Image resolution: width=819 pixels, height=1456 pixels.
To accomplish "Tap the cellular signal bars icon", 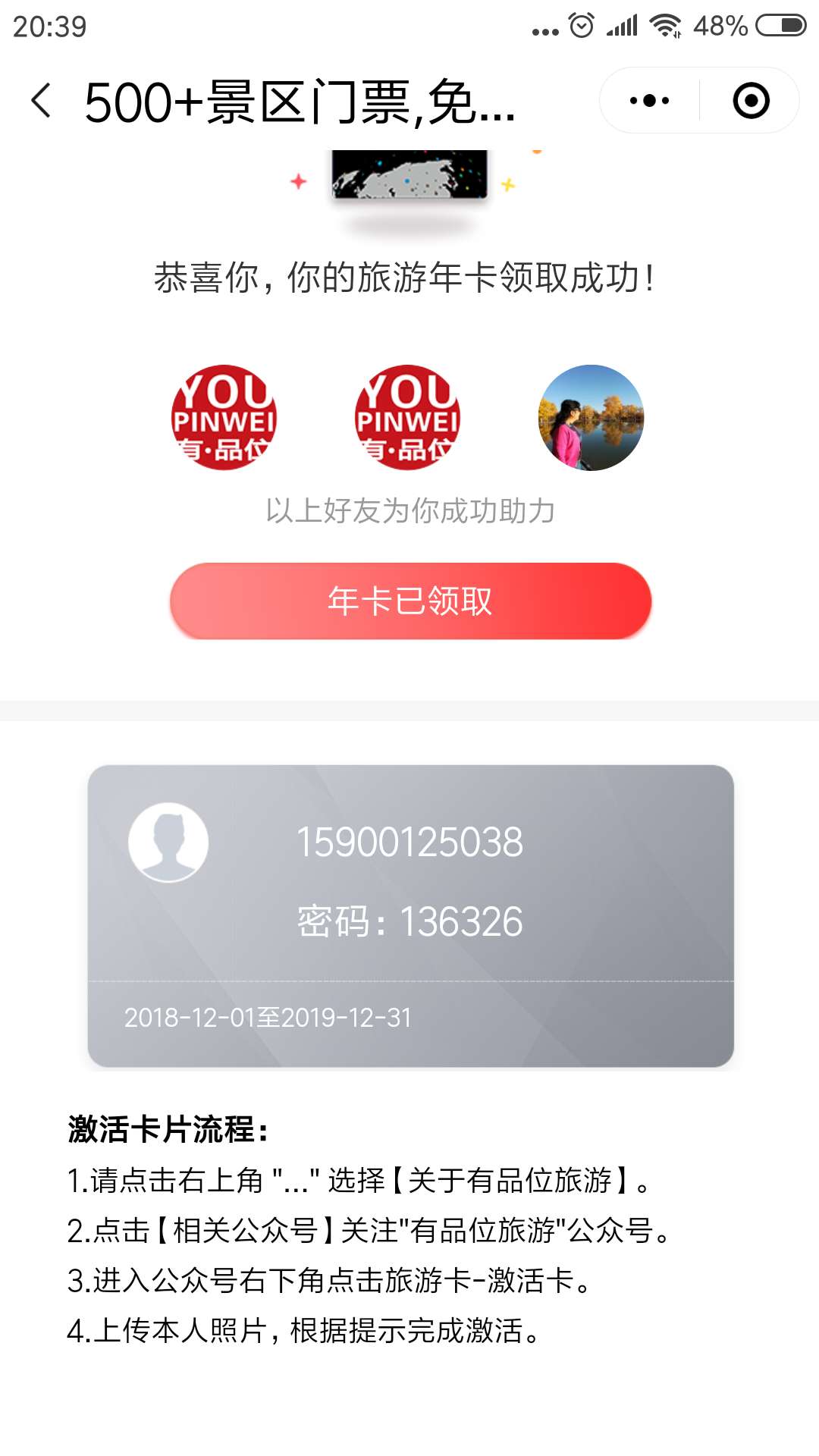I will coord(623,24).
